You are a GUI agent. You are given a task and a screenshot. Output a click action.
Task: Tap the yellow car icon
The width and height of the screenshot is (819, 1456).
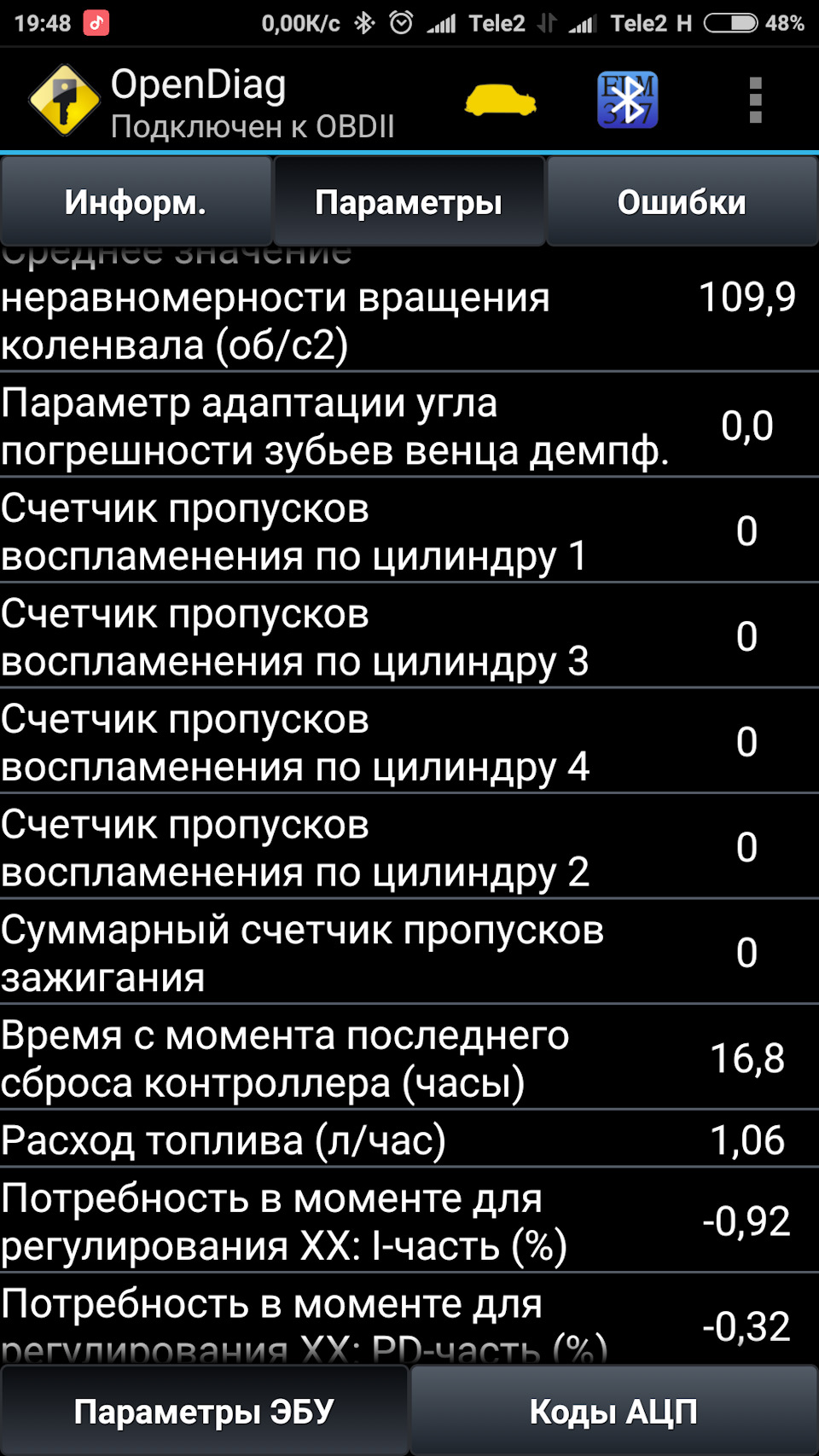click(500, 101)
